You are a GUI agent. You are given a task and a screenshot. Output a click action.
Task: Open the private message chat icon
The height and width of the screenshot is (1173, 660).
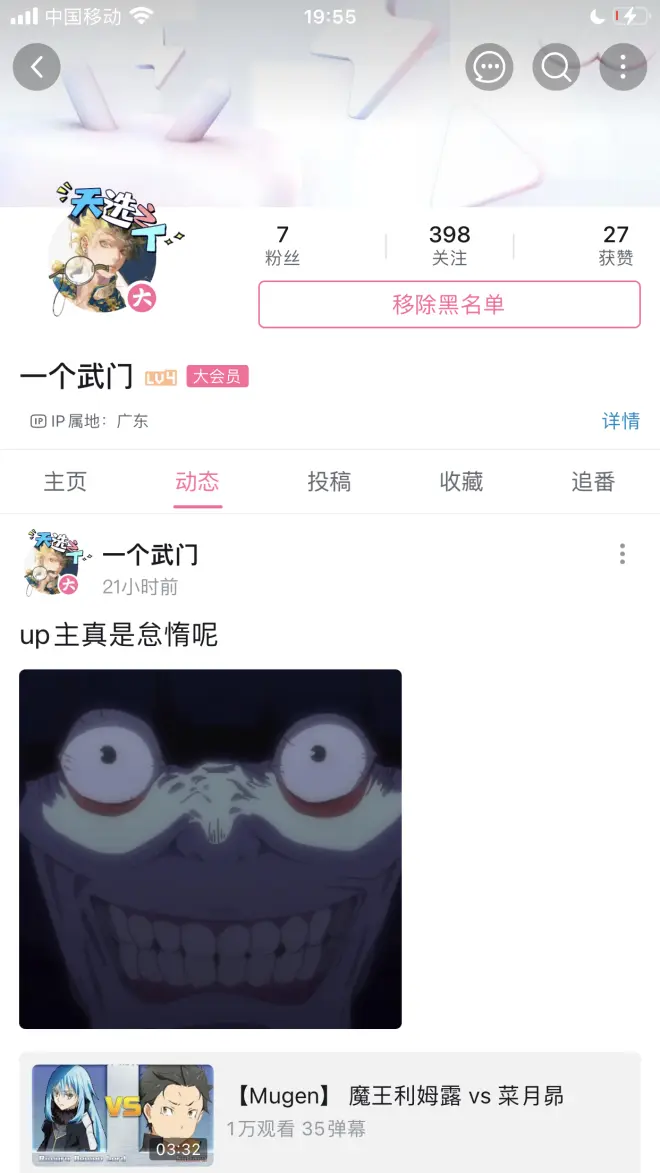click(x=490, y=67)
